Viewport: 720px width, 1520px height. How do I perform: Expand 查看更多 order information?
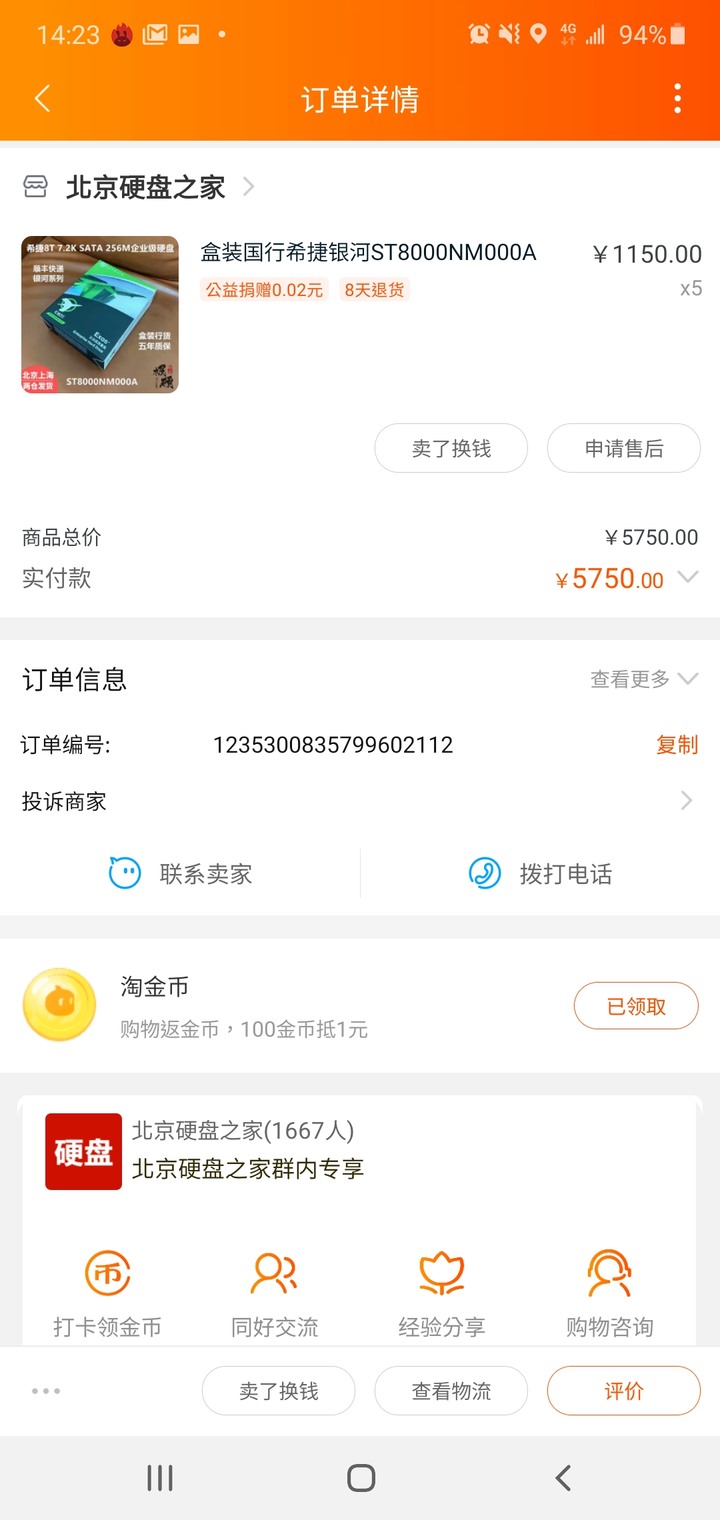644,679
